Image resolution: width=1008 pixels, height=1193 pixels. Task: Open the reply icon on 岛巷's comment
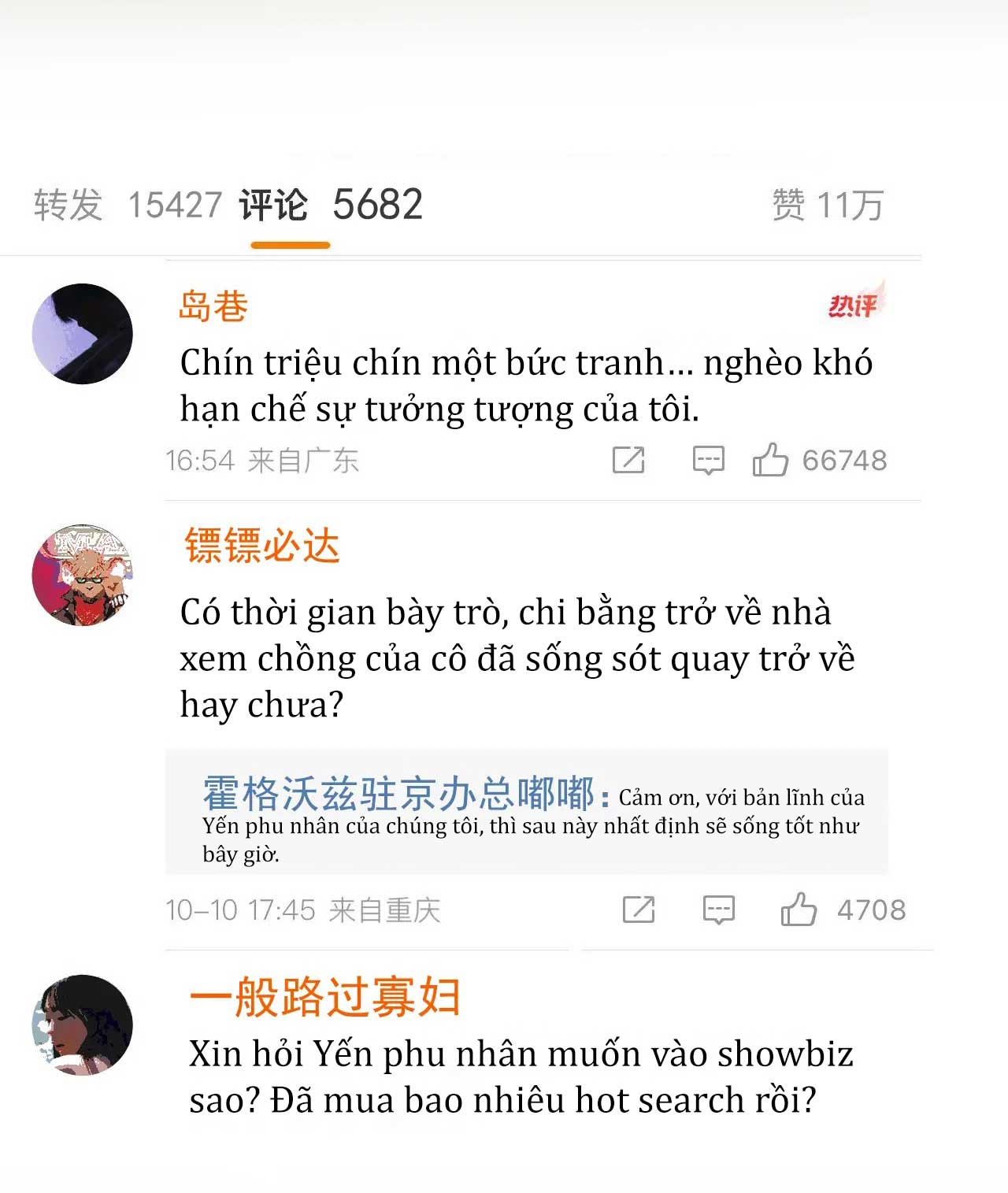709,459
